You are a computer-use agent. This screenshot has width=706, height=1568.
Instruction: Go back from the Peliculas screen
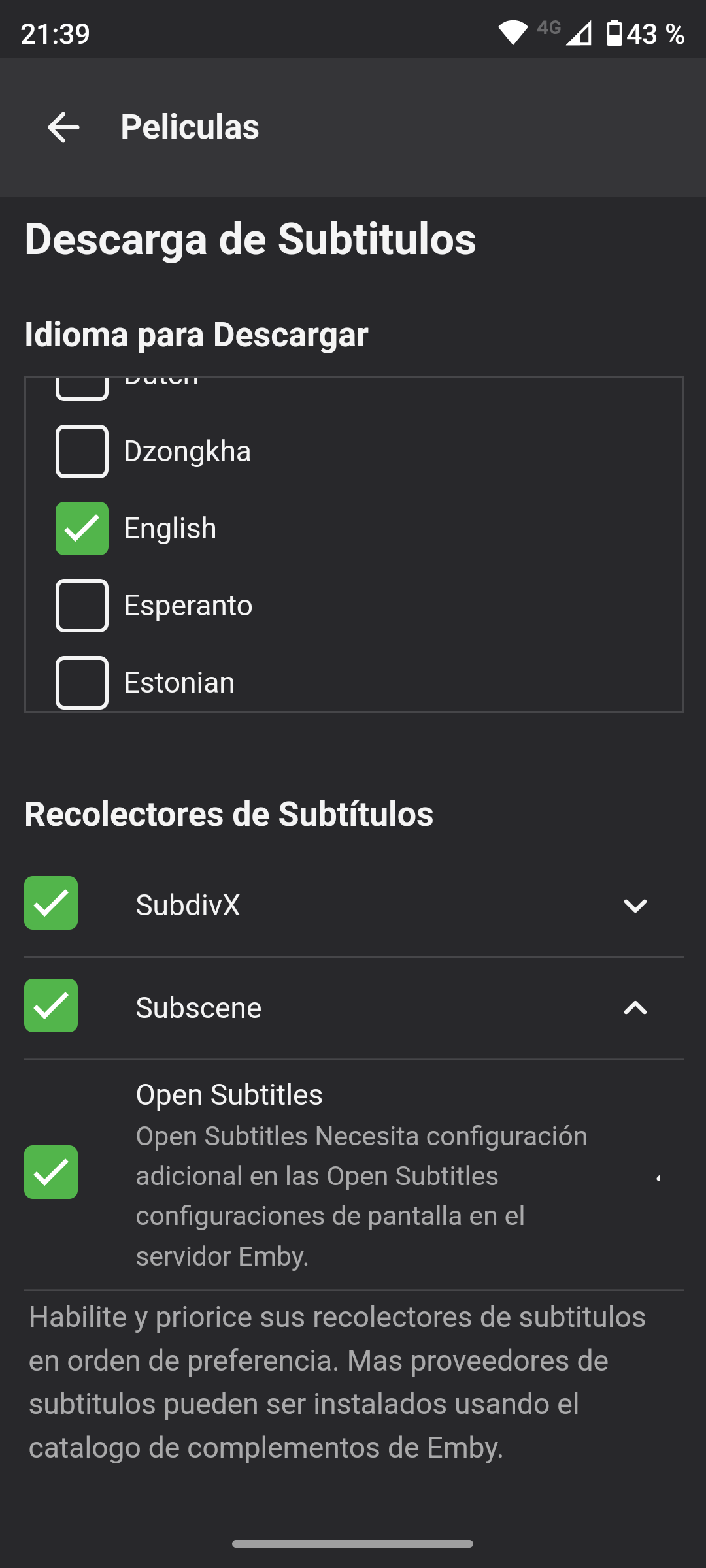click(63, 127)
